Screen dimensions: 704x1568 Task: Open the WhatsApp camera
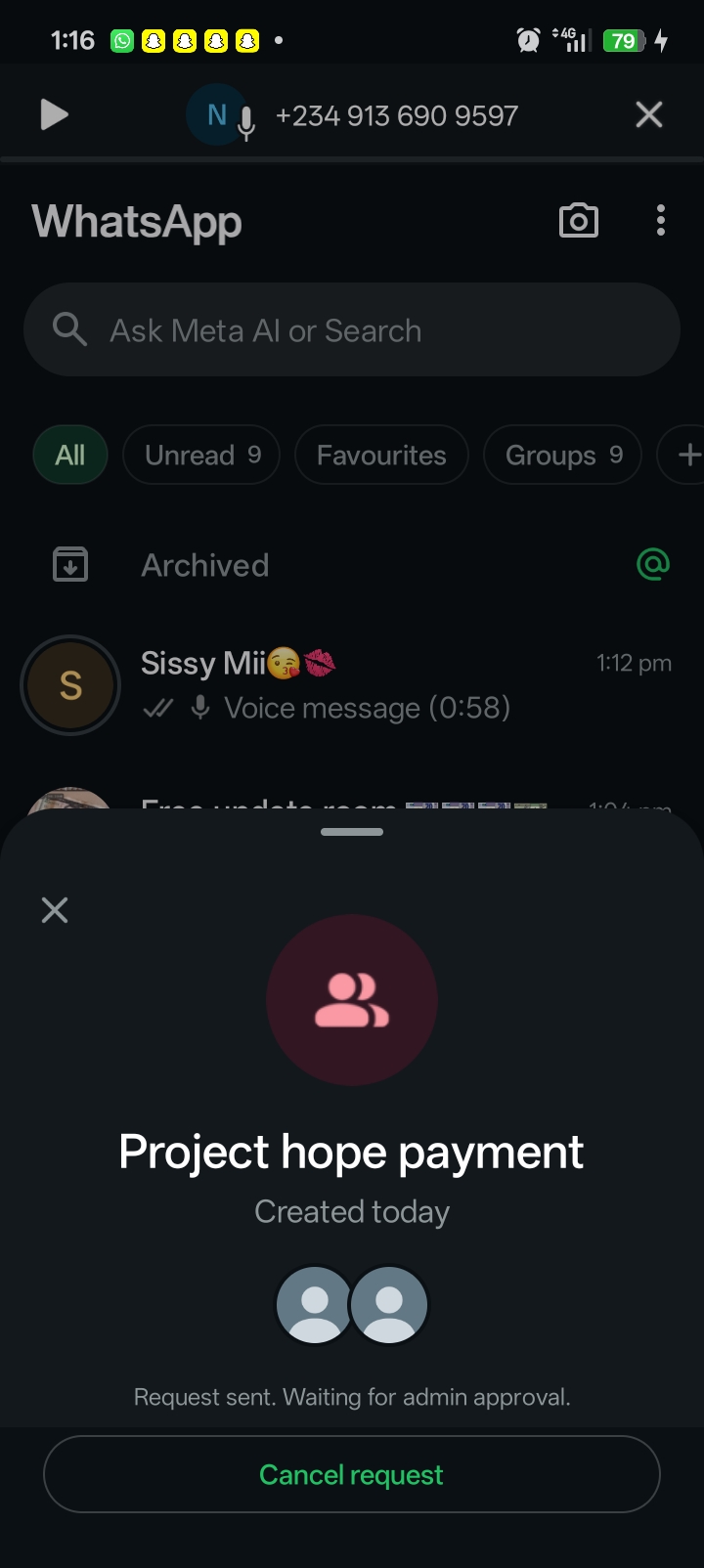[579, 221]
